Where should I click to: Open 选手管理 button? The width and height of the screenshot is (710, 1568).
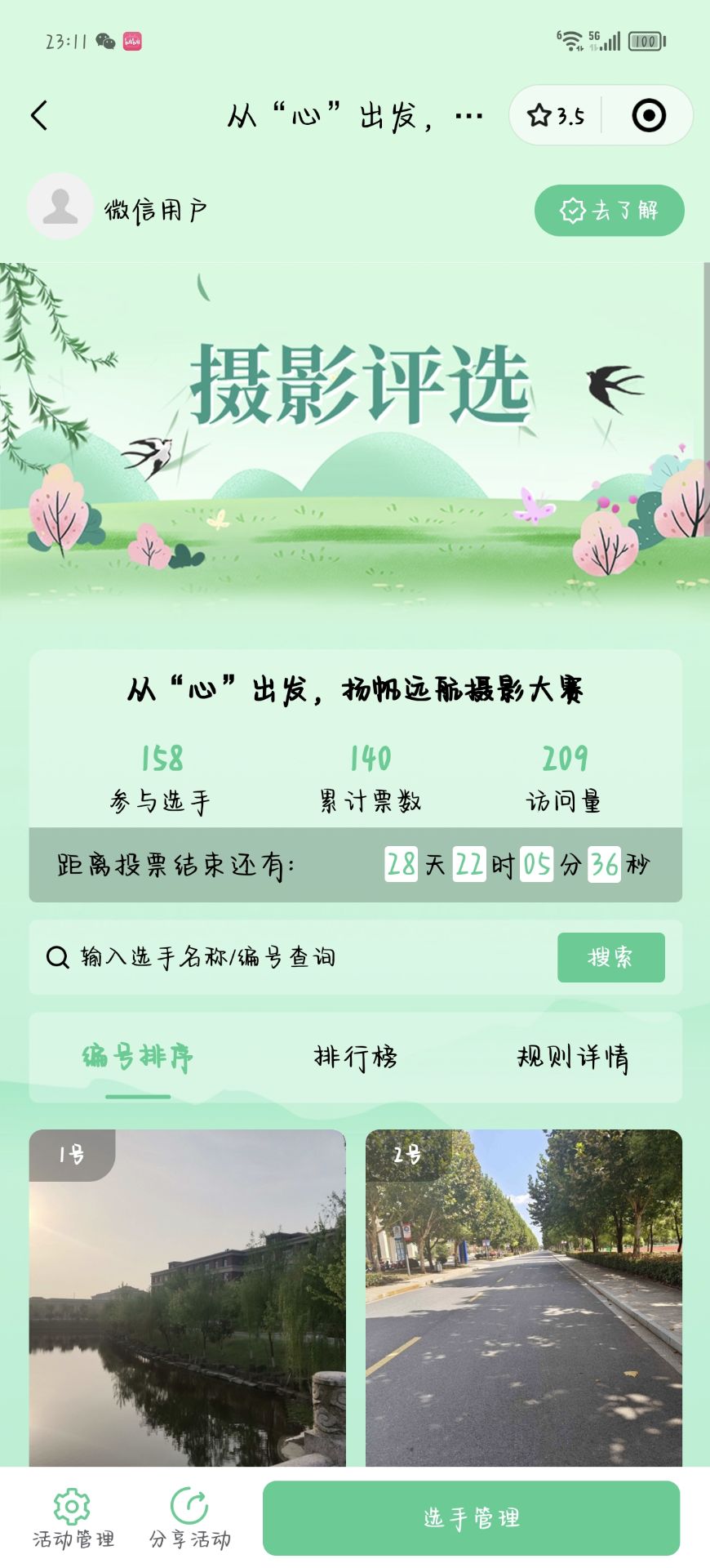click(471, 1518)
